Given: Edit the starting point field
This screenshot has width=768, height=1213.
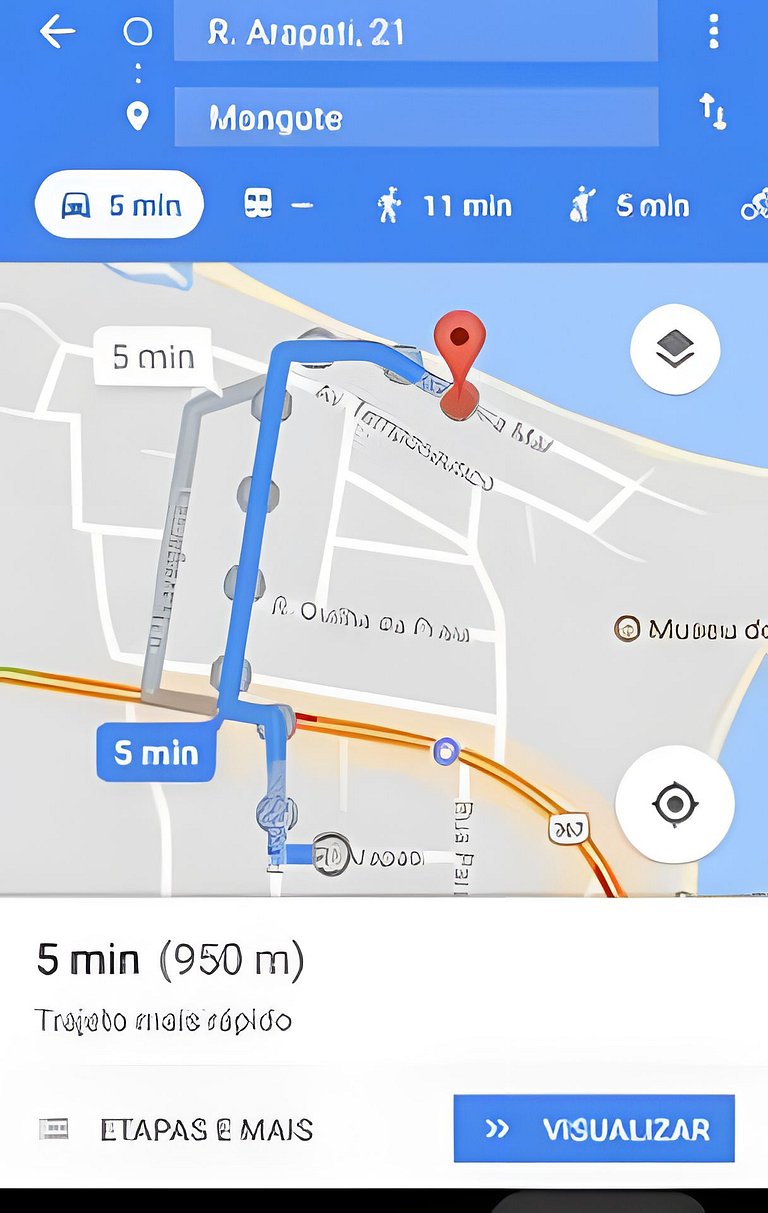Looking at the screenshot, I should coord(415,33).
